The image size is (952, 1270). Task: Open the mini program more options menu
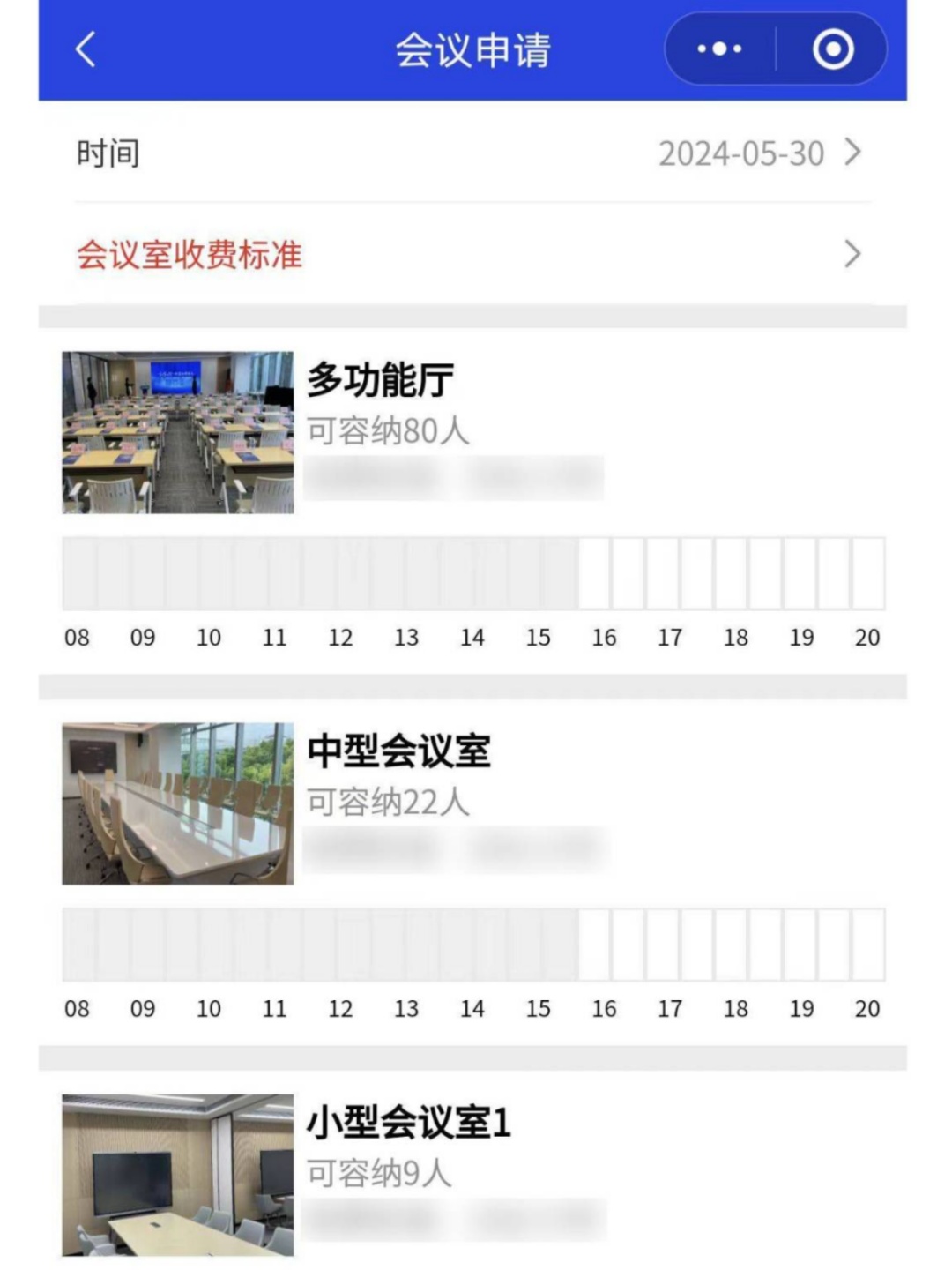coord(719,49)
